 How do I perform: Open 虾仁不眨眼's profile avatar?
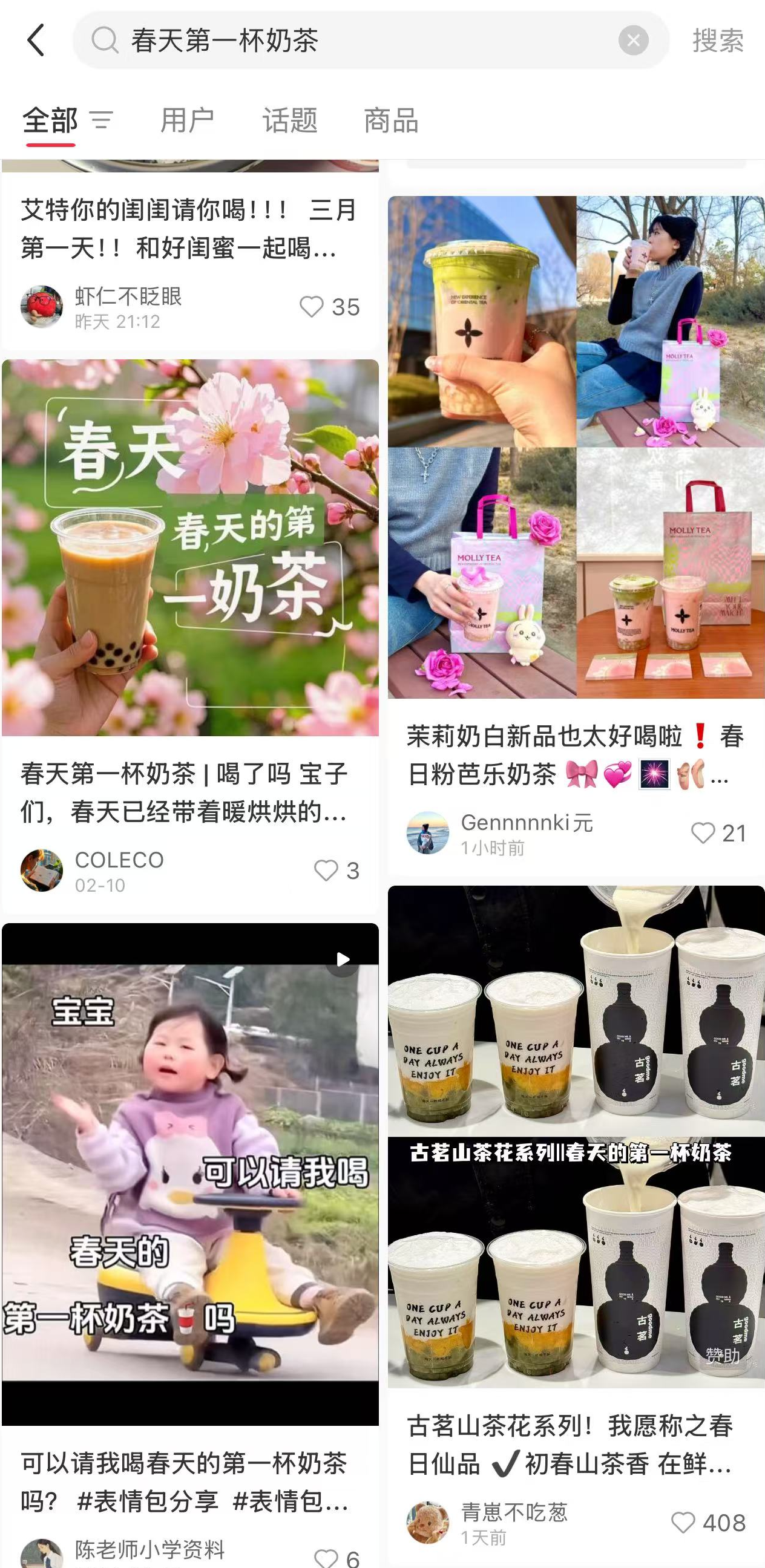click(41, 307)
